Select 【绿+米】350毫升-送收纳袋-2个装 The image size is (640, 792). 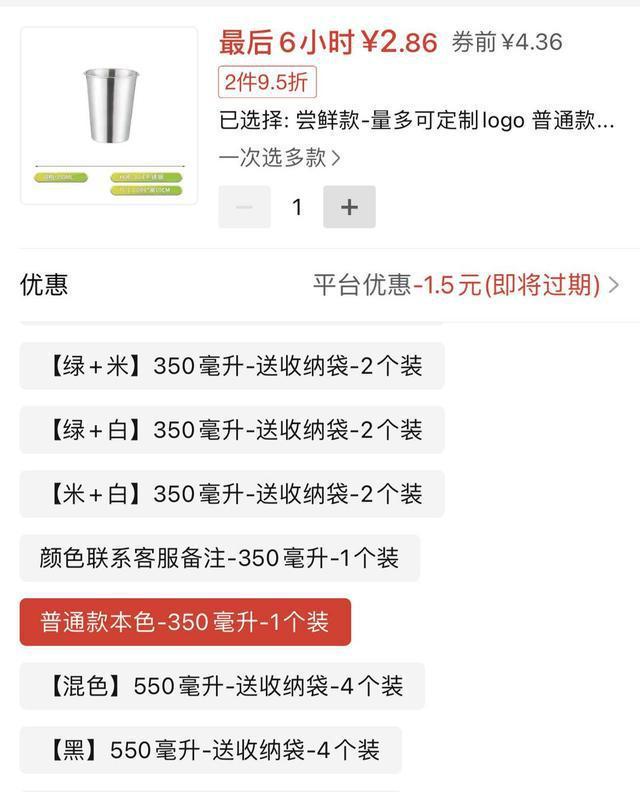click(x=232, y=366)
